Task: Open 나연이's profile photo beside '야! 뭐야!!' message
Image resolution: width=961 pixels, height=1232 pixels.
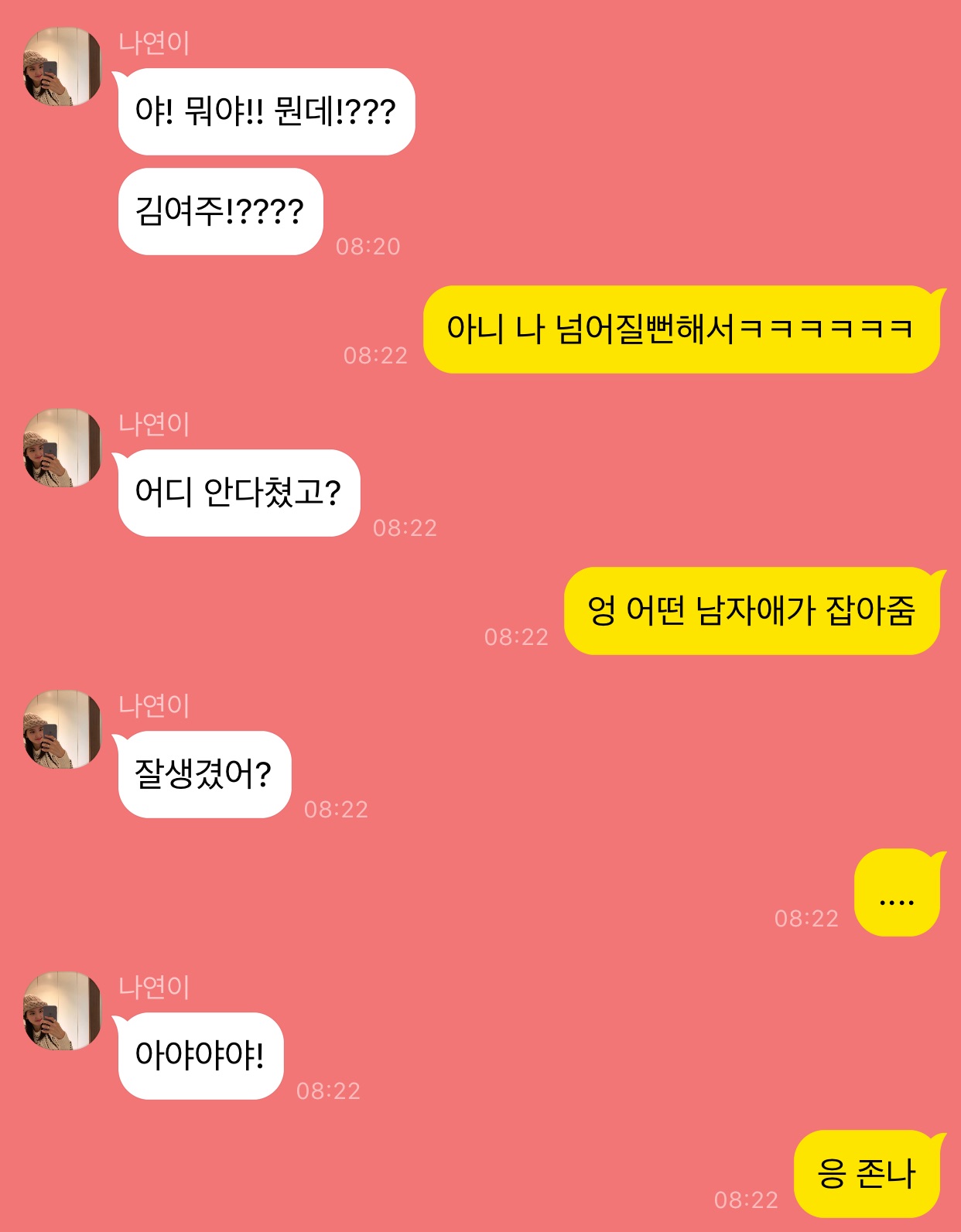Action: point(62,67)
